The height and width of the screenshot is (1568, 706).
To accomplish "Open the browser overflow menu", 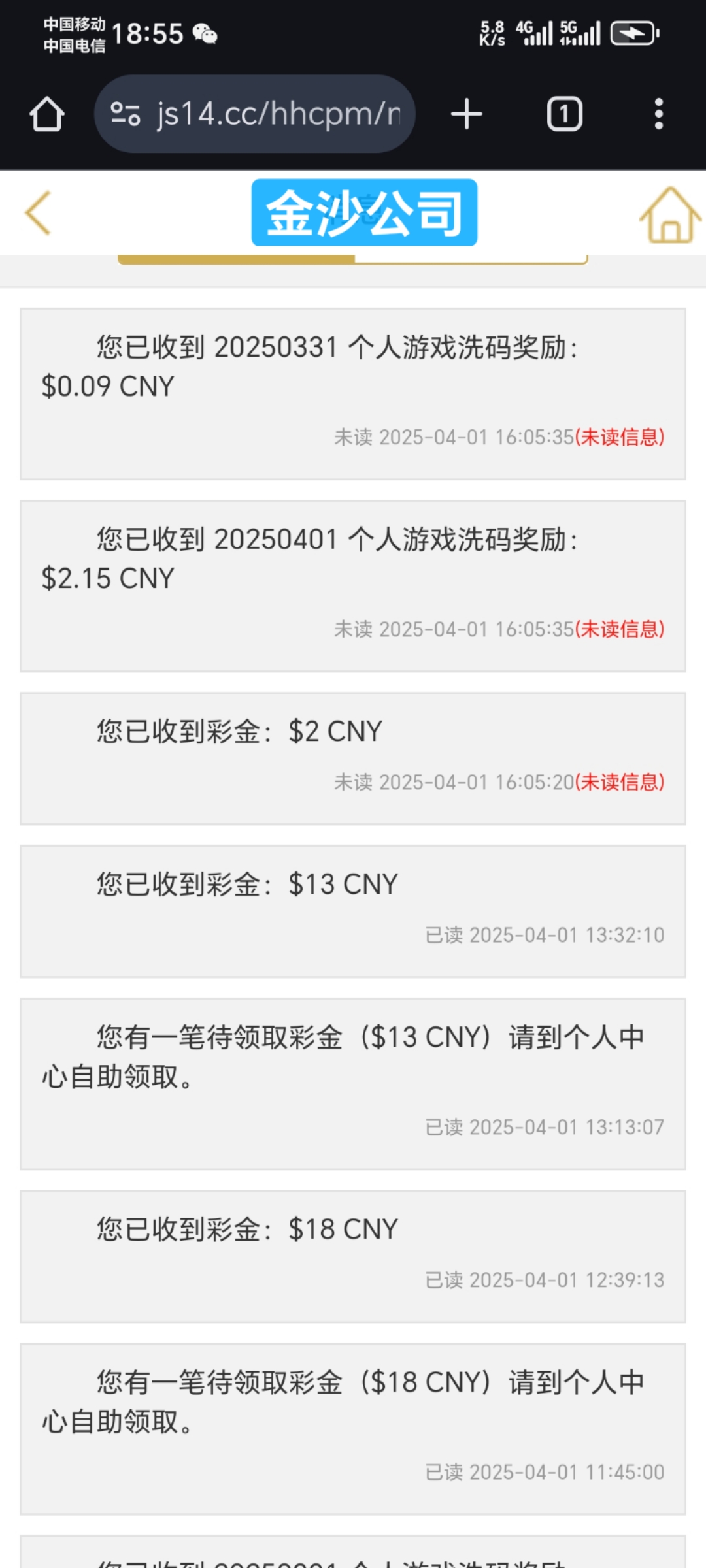I will coord(659,114).
